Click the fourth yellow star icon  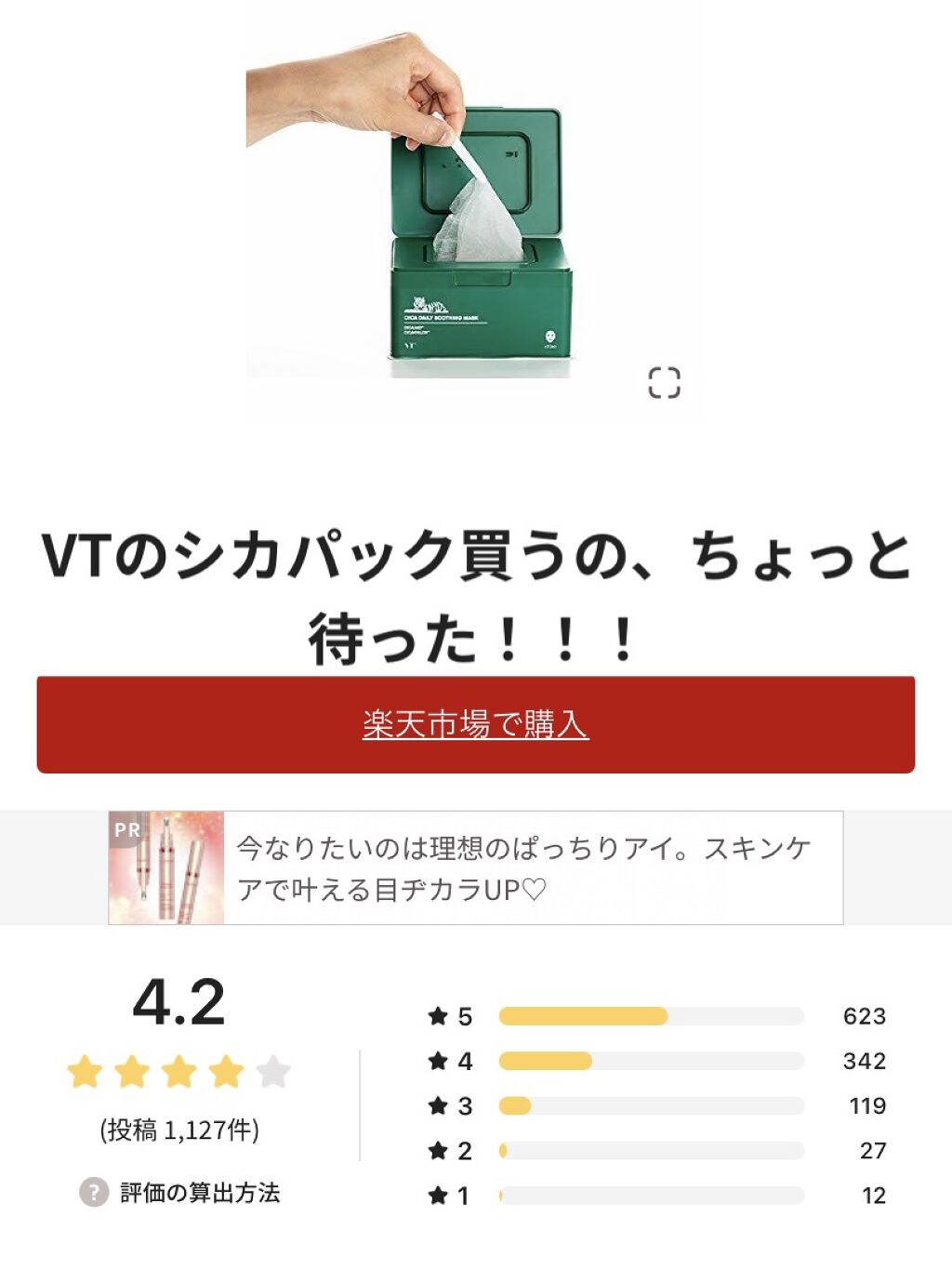(x=222, y=1071)
